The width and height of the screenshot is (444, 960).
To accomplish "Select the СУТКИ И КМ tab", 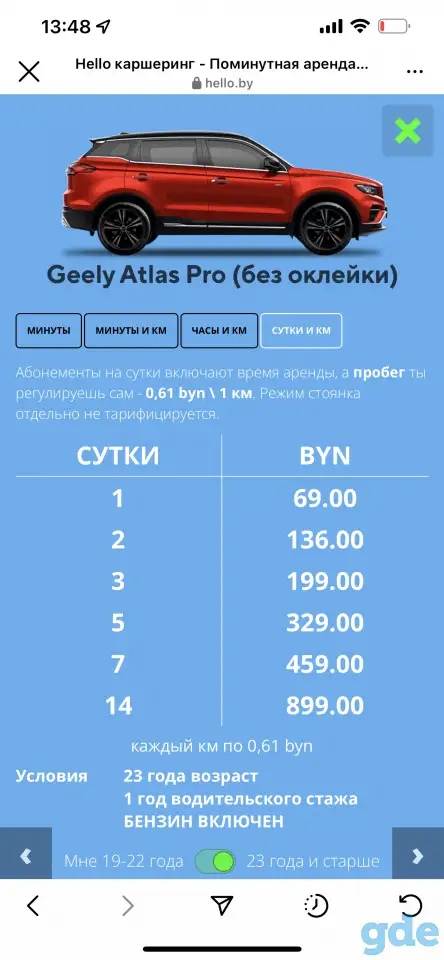I will pyautogui.click(x=301, y=331).
